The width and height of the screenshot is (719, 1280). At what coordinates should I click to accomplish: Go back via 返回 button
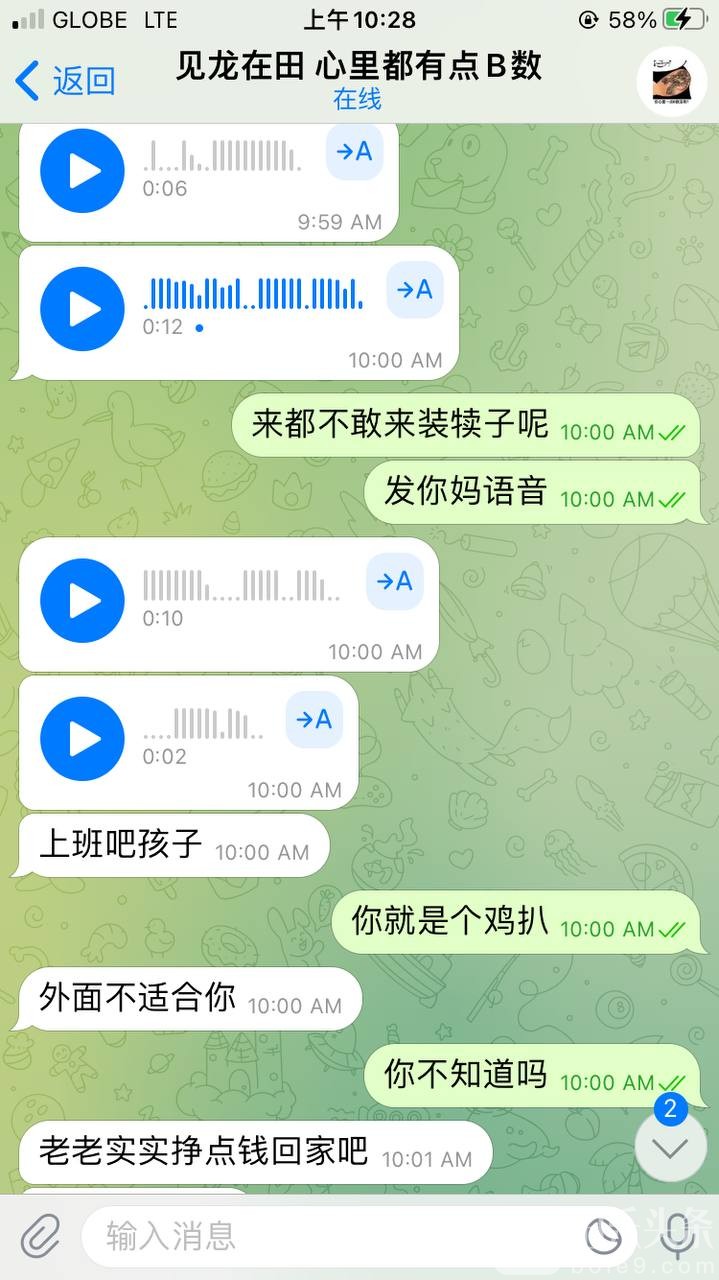coord(66,81)
